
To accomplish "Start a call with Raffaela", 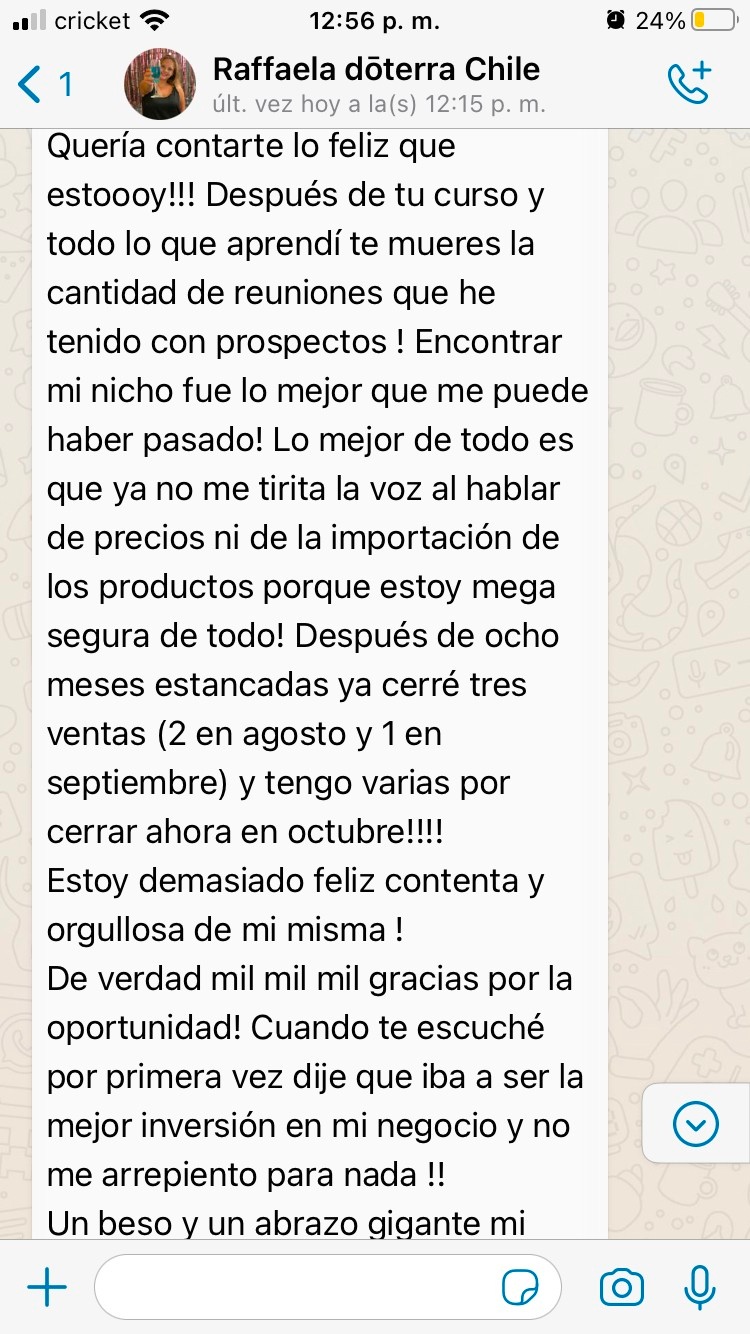I will tap(689, 84).
